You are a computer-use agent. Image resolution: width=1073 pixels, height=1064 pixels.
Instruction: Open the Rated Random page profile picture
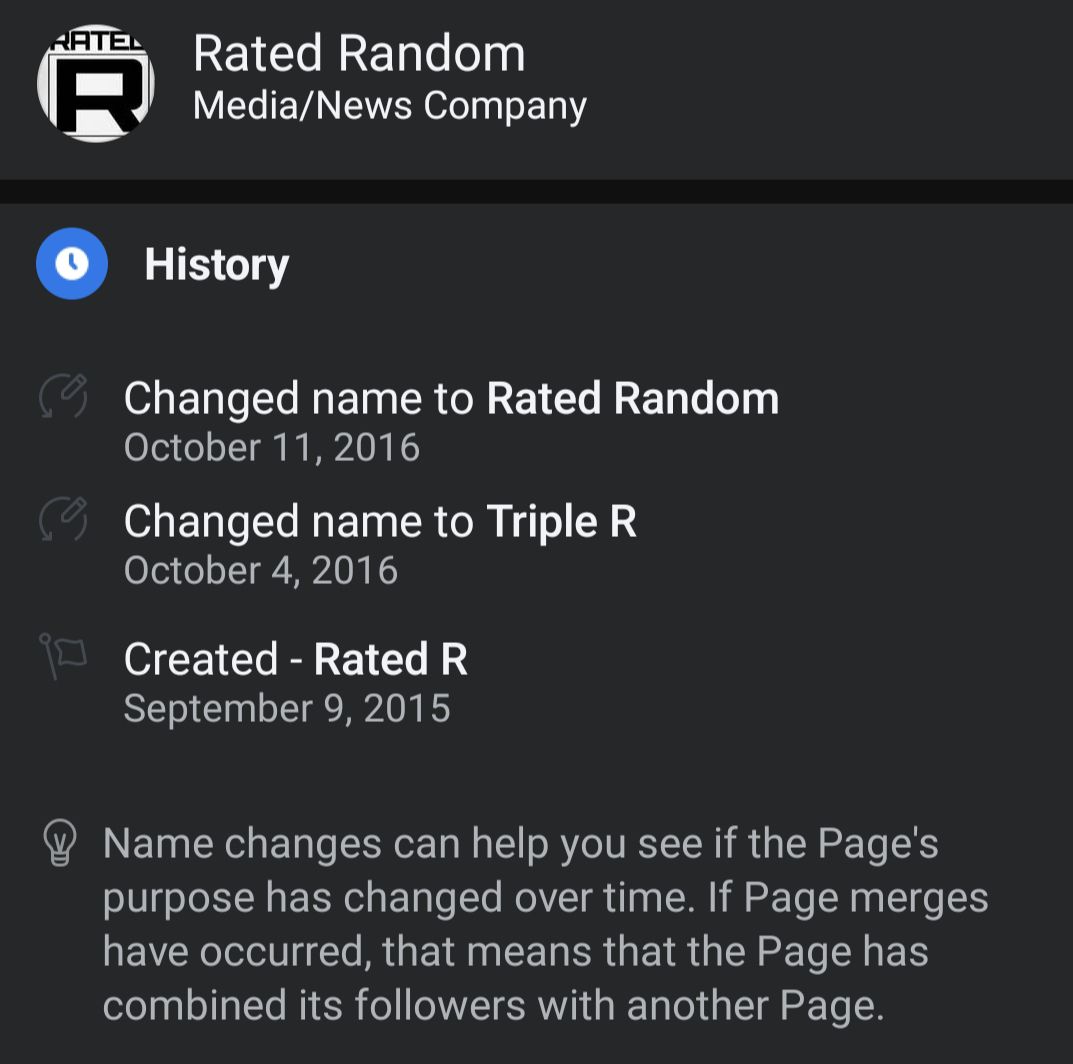pos(95,83)
